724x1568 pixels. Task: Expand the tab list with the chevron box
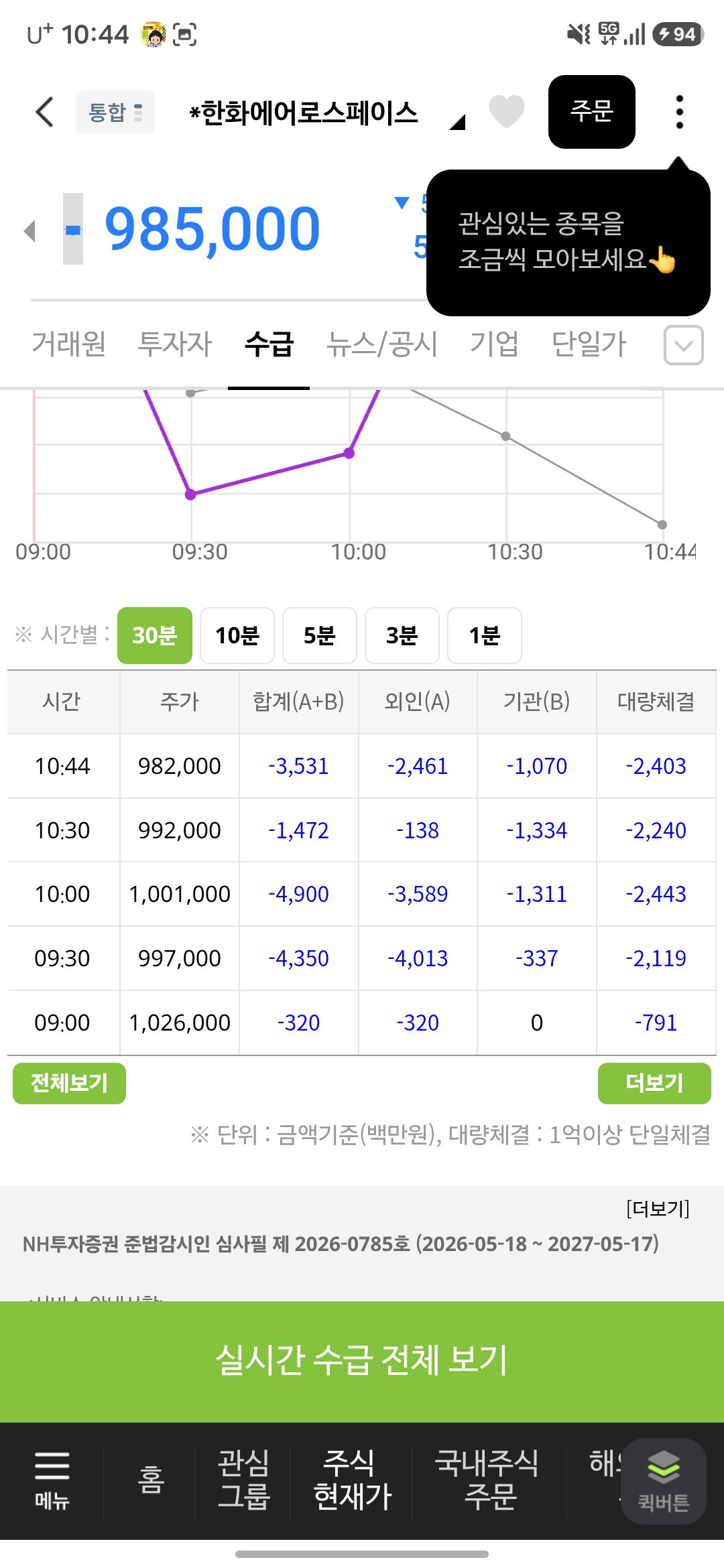(683, 345)
